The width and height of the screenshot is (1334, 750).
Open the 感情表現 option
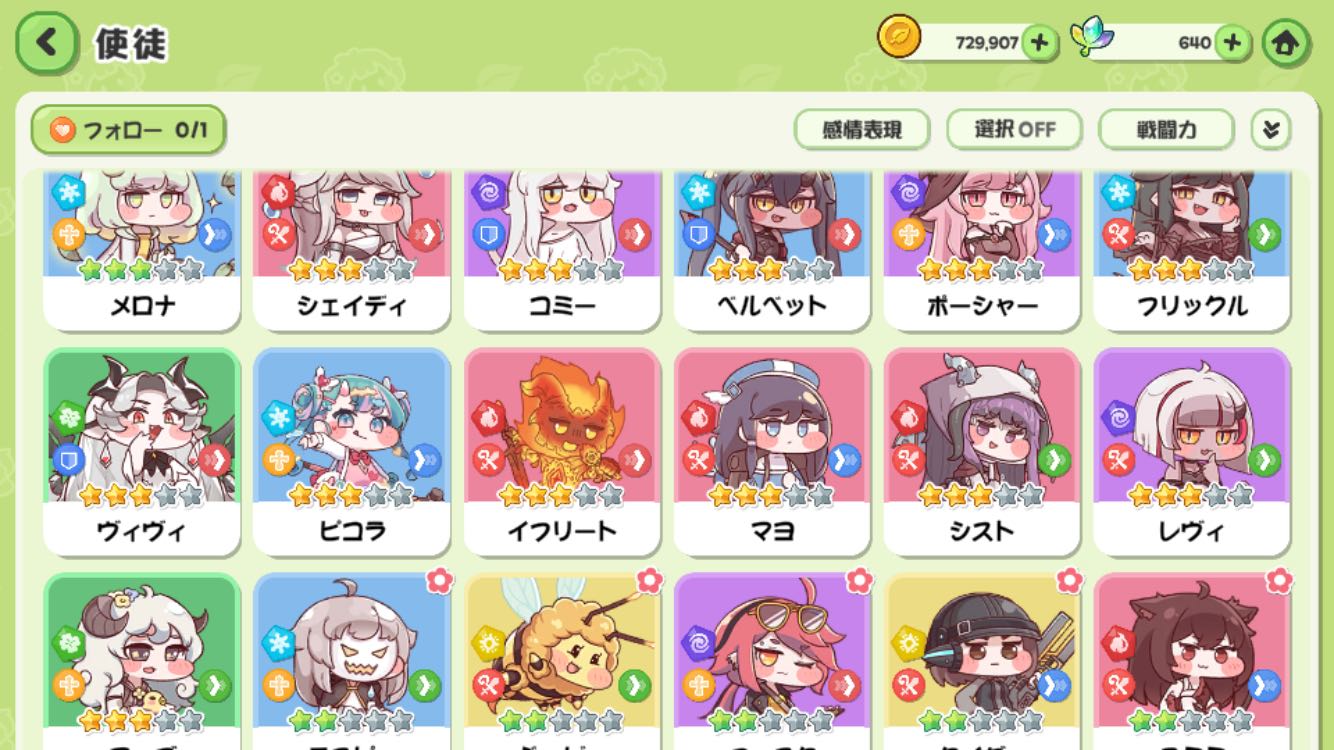[861, 129]
